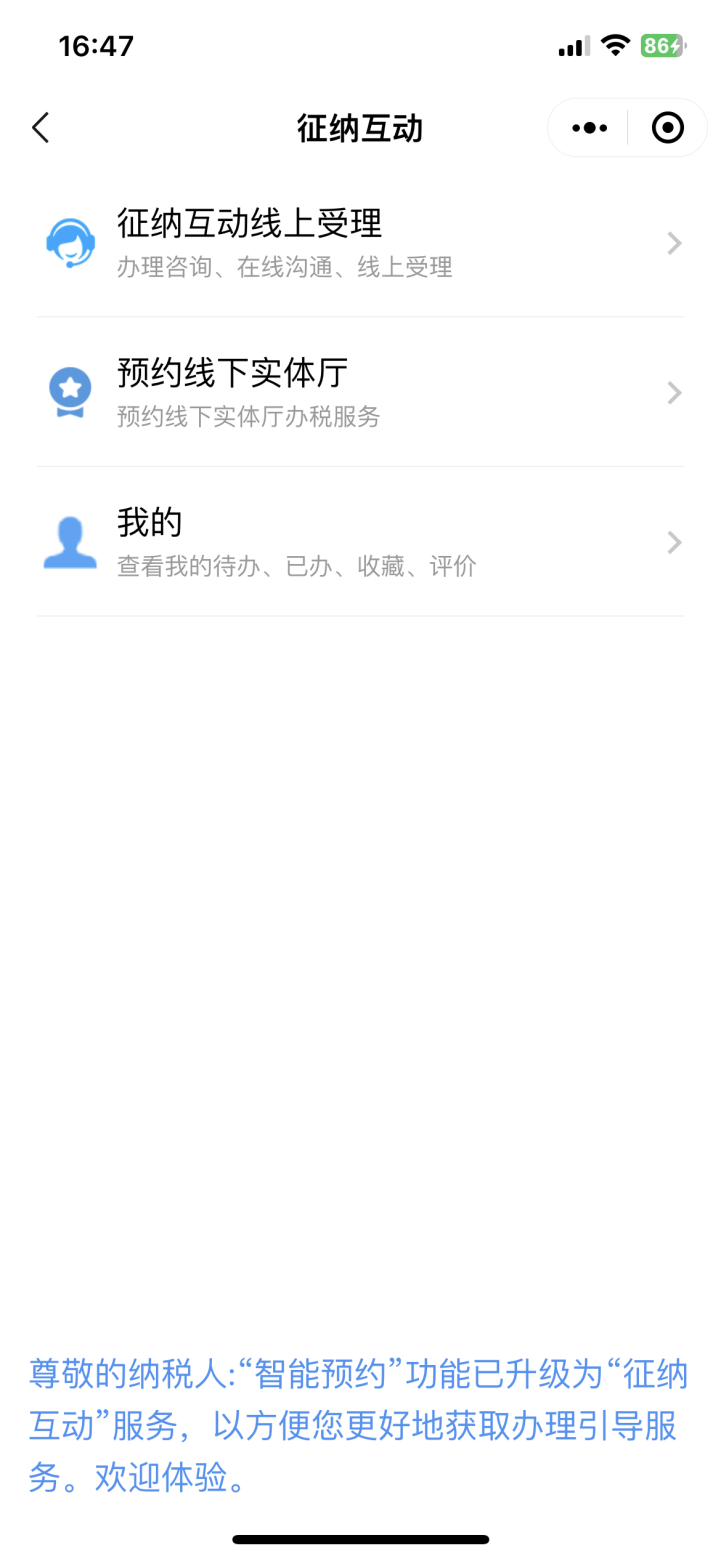Go back using the top-left arrow
721x1559 pixels.
coord(40,128)
